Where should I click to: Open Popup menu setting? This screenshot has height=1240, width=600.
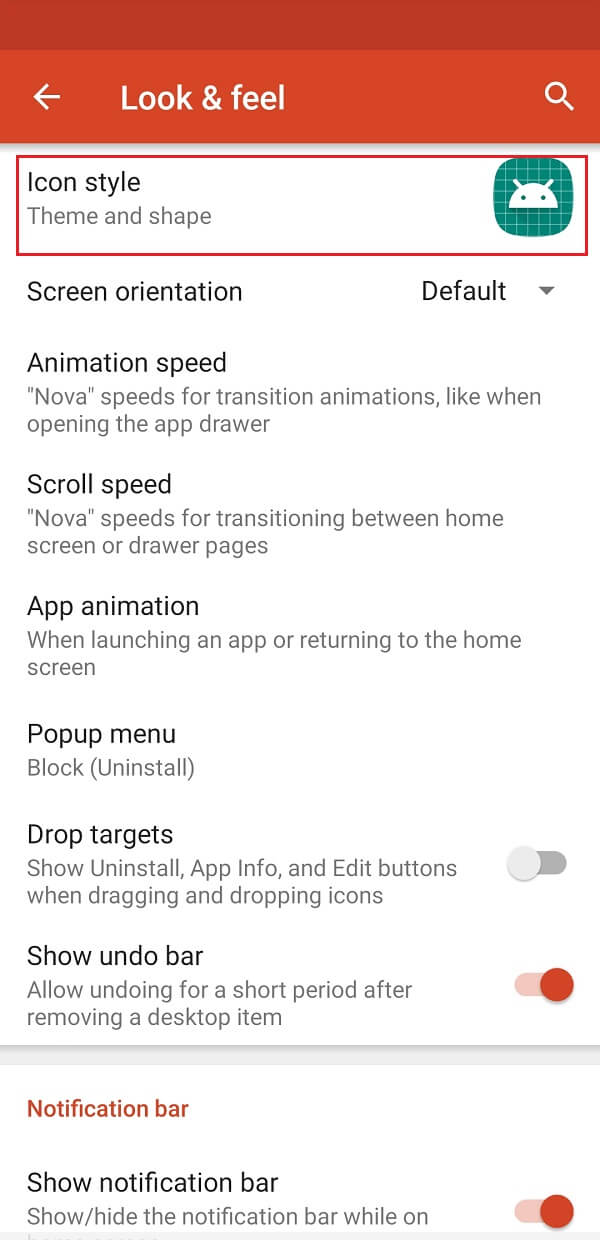[300, 750]
